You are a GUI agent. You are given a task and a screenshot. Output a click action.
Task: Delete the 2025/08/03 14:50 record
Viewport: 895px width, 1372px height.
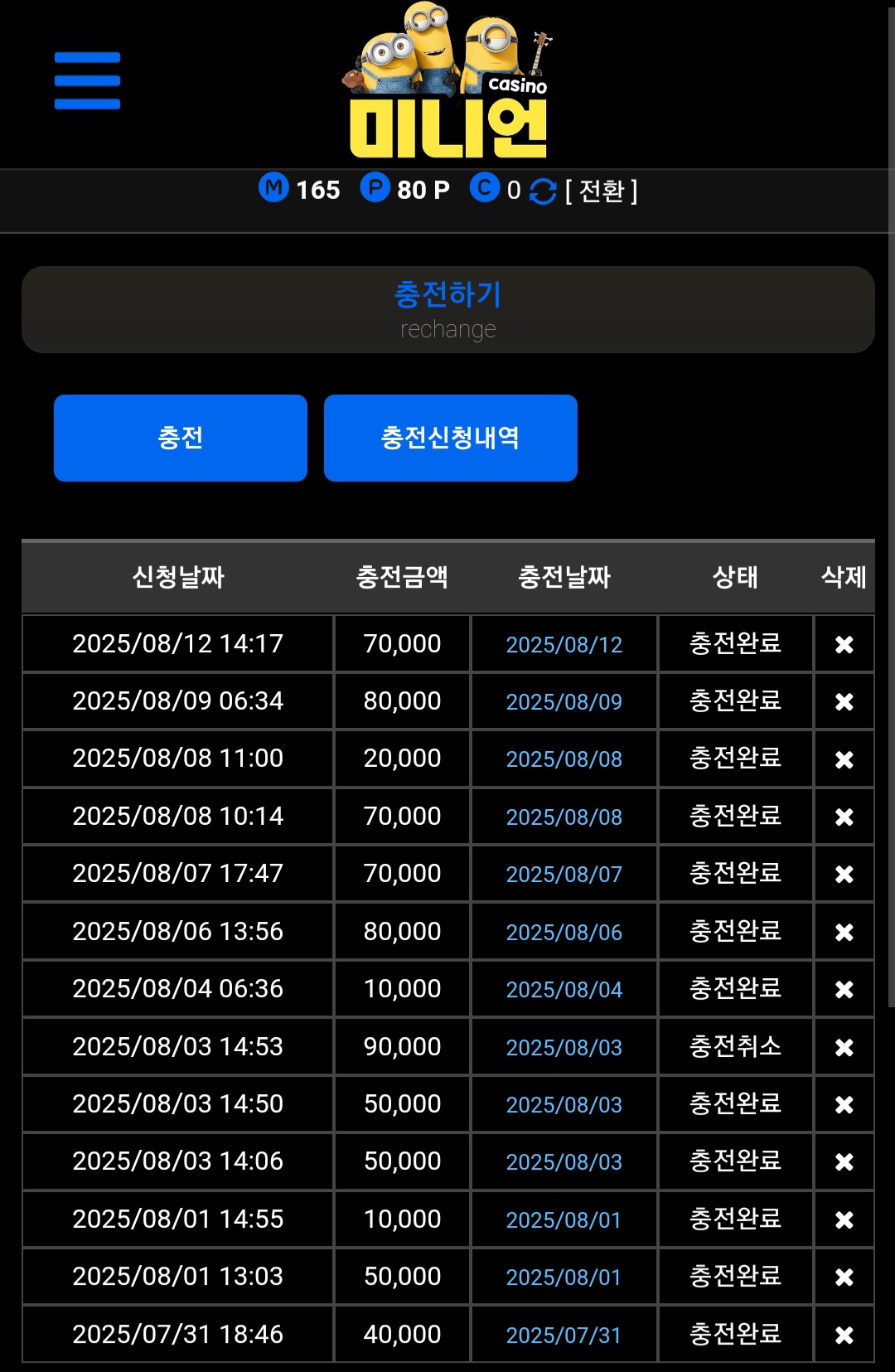click(x=844, y=1104)
